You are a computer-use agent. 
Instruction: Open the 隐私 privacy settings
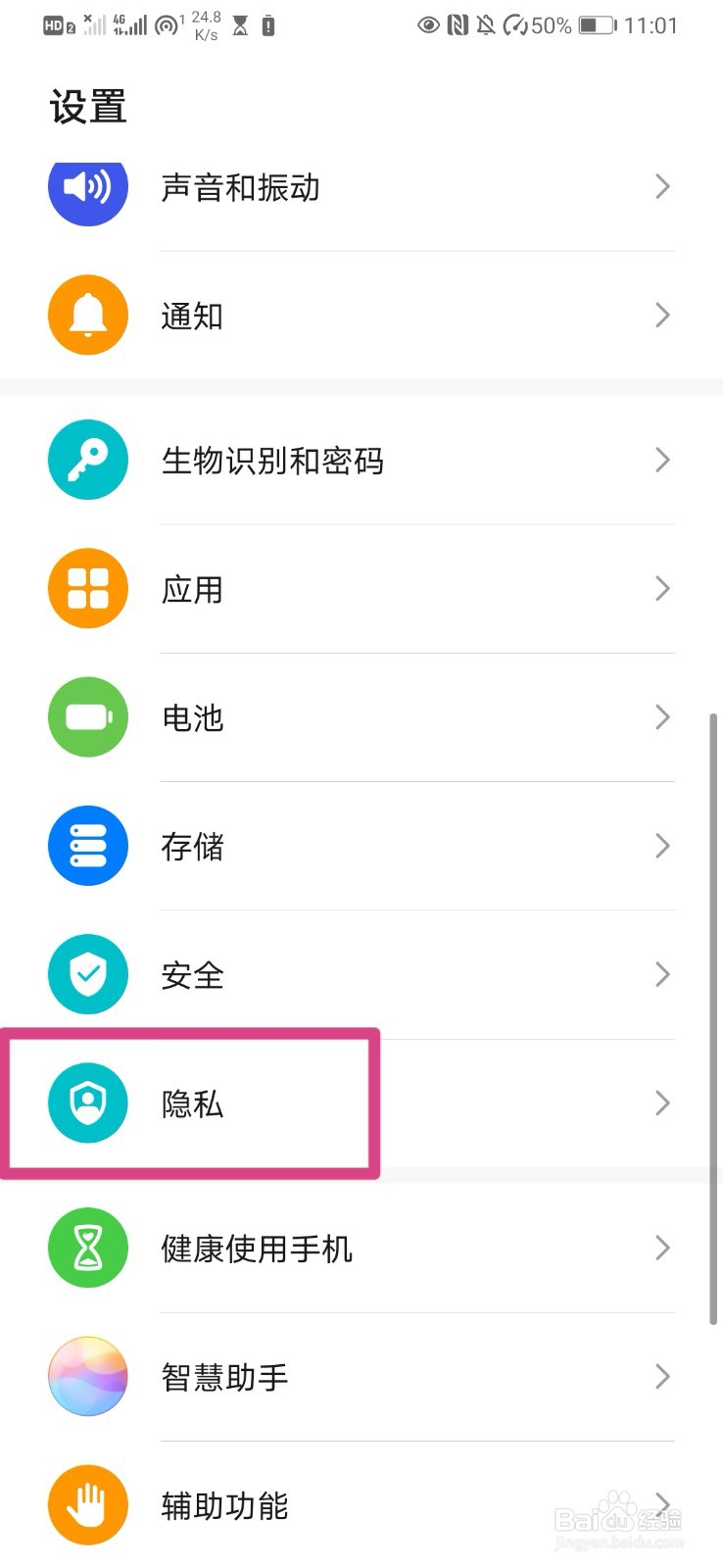coord(294,1102)
